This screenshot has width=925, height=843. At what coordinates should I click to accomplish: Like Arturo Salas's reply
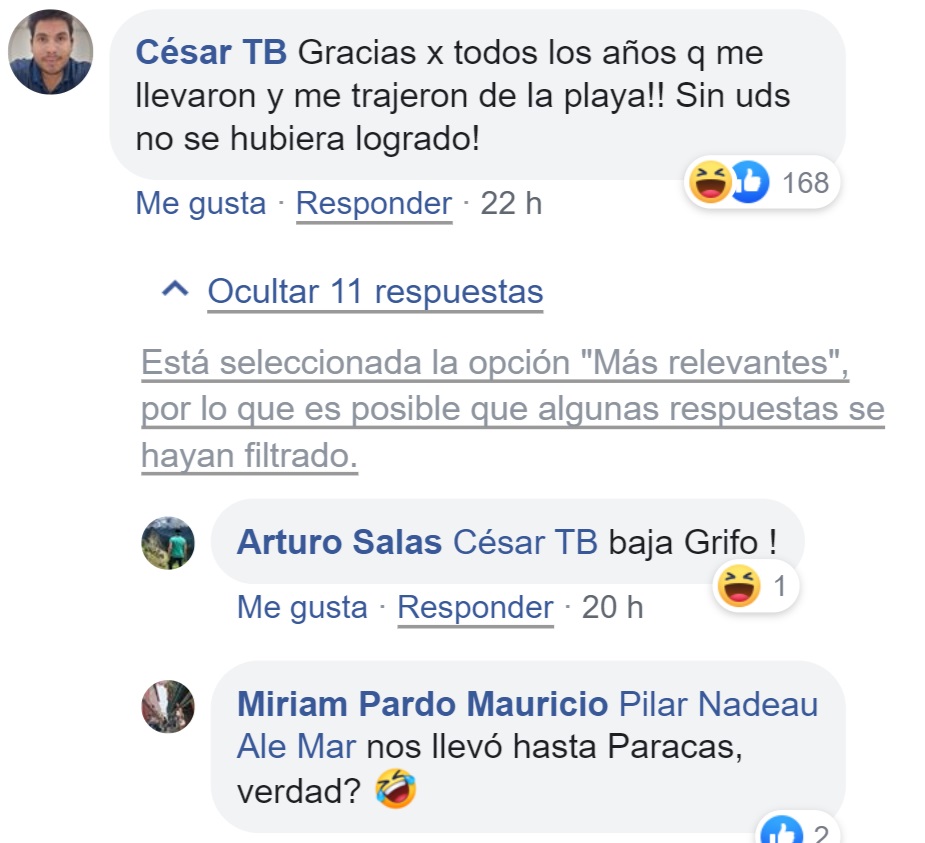[302, 607]
